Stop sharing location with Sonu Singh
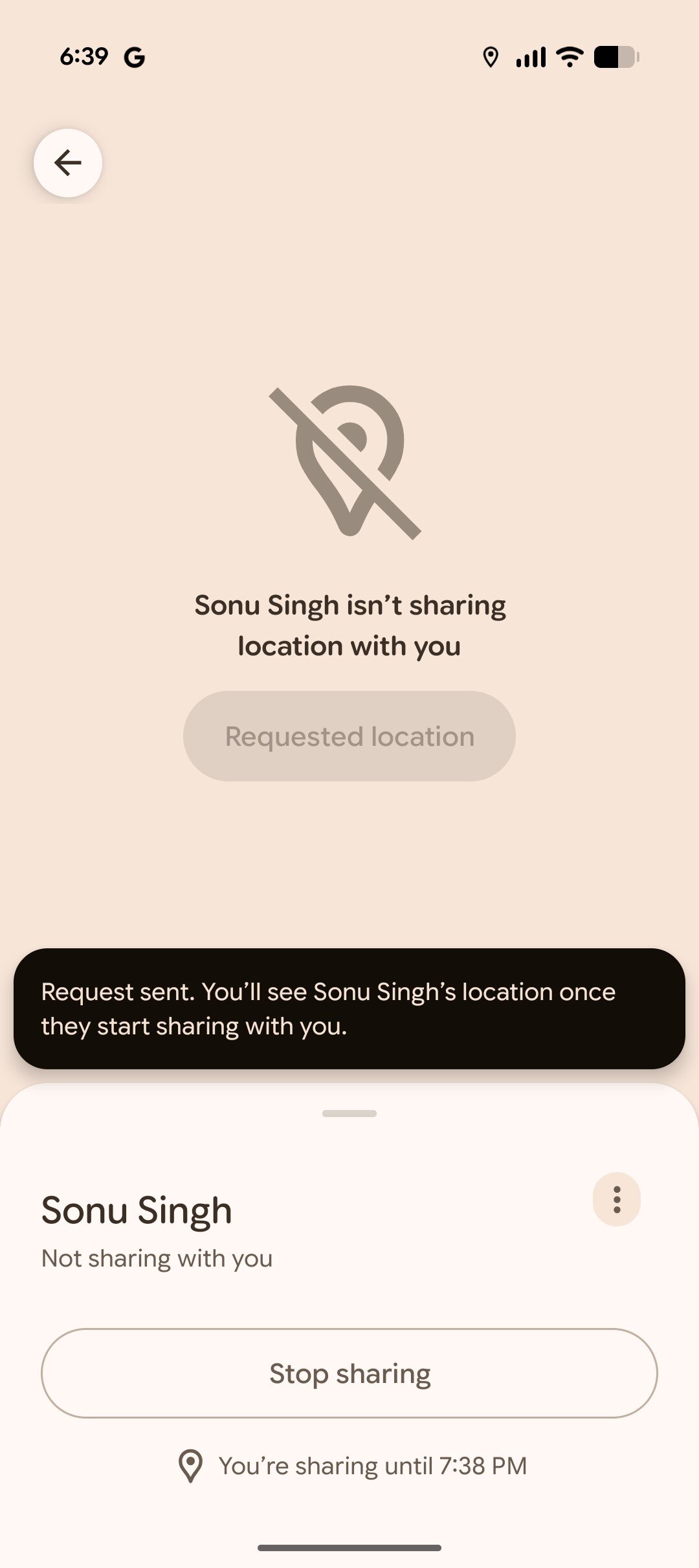Screen dimensions: 699x1568 click(349, 1373)
